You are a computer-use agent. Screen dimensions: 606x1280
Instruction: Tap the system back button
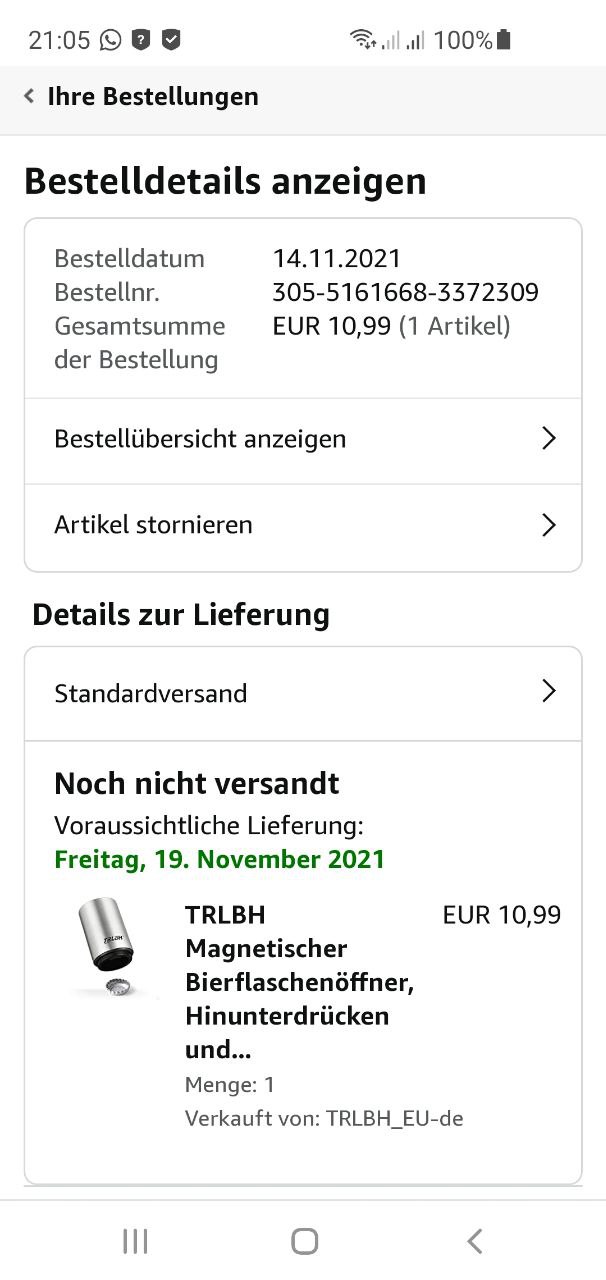[475, 1241]
